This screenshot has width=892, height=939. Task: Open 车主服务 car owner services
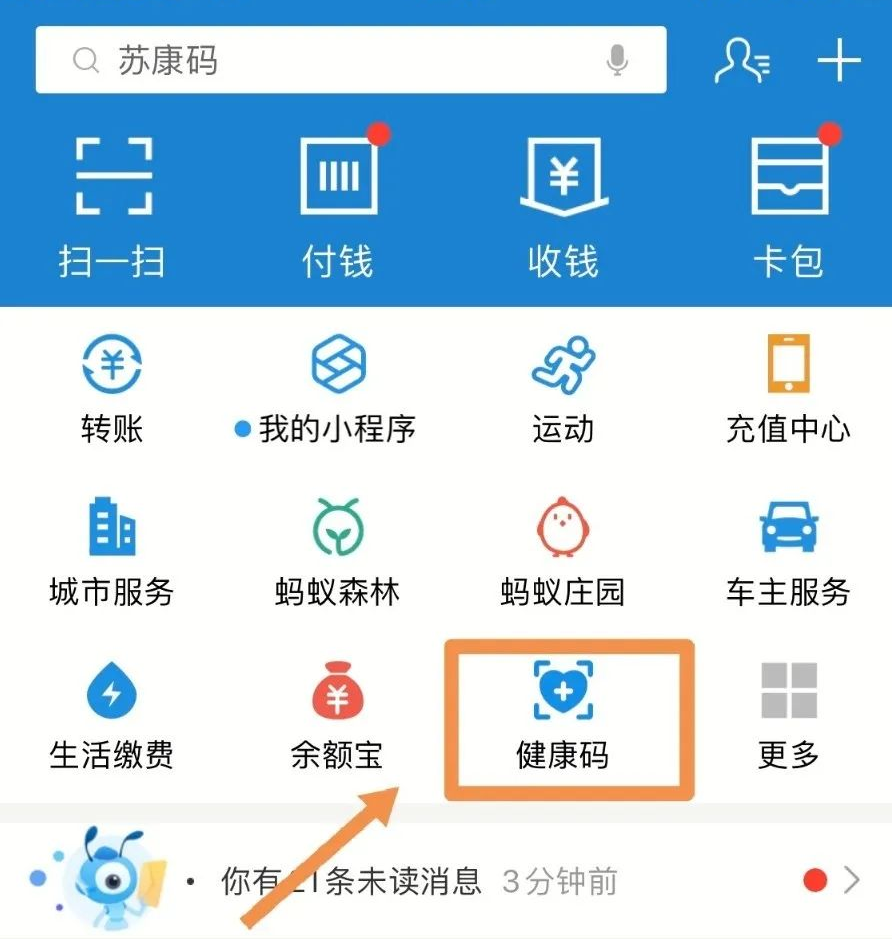[788, 551]
